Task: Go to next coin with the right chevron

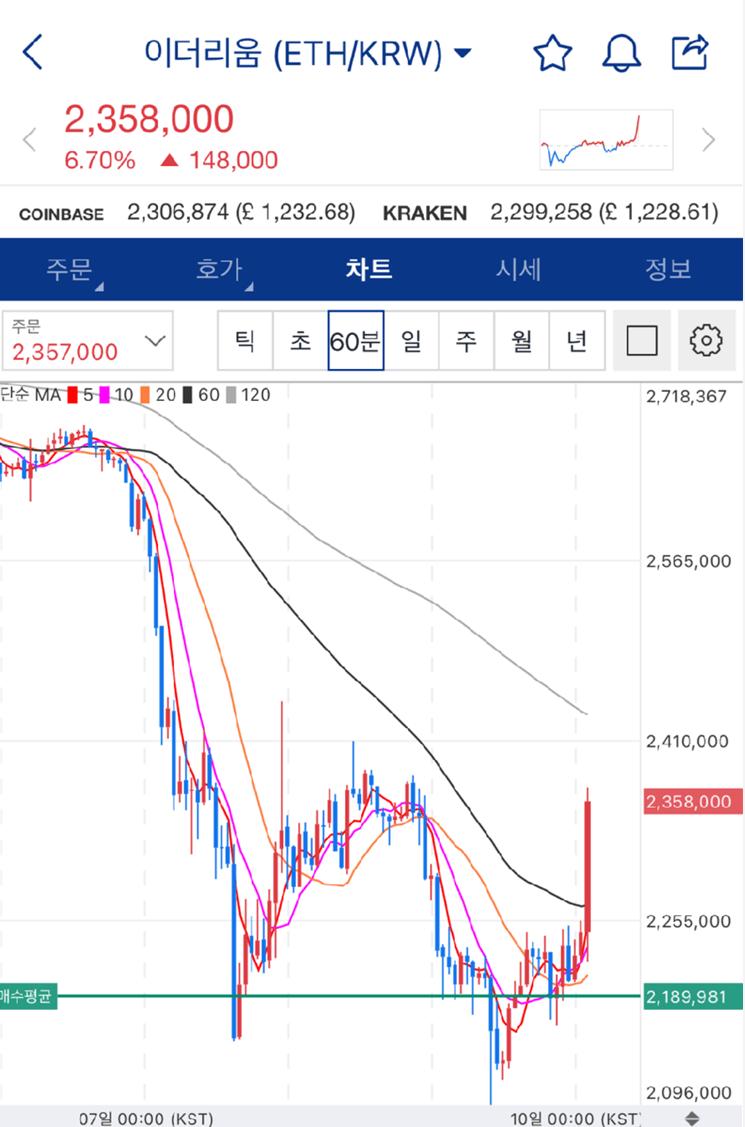Action: (x=709, y=140)
